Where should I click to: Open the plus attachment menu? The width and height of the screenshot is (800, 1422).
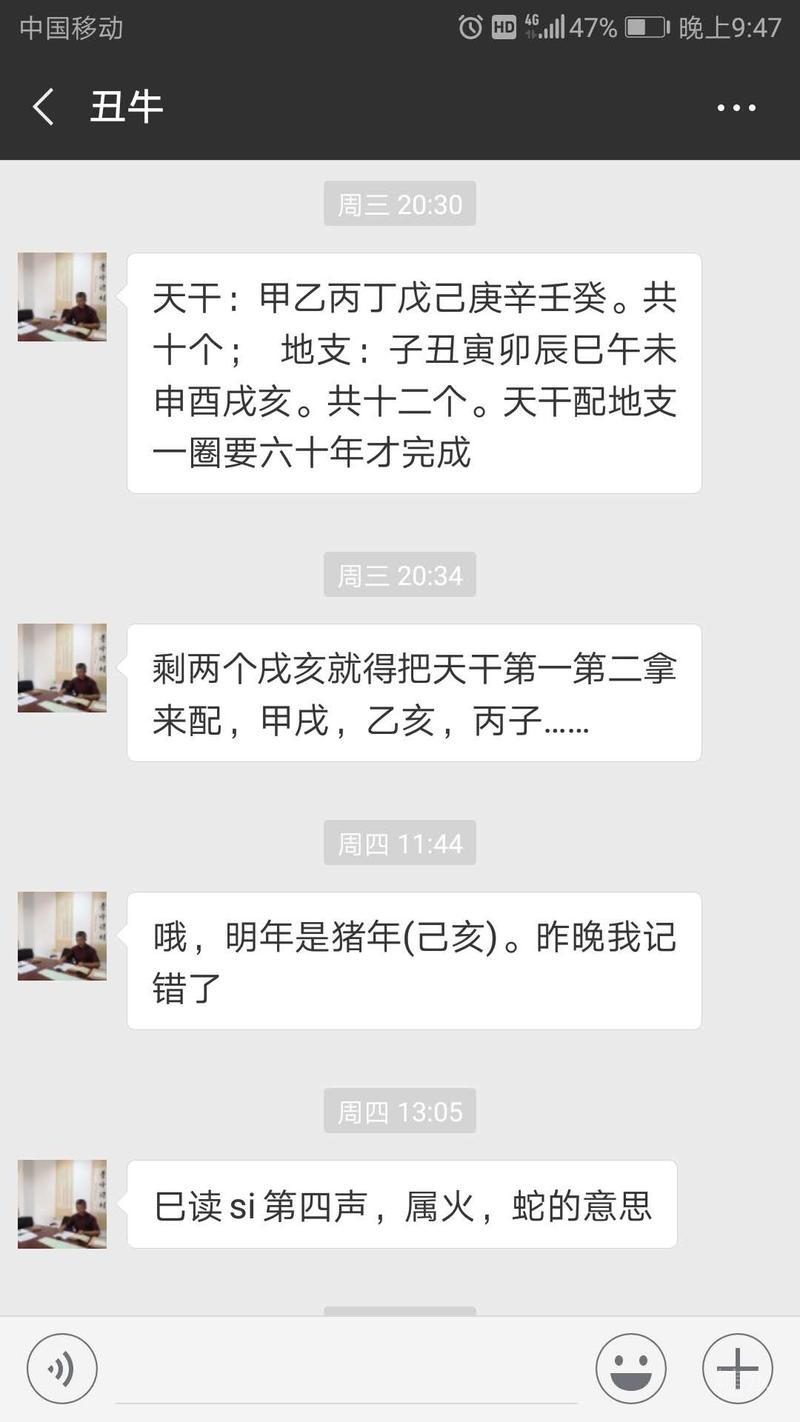click(737, 1369)
